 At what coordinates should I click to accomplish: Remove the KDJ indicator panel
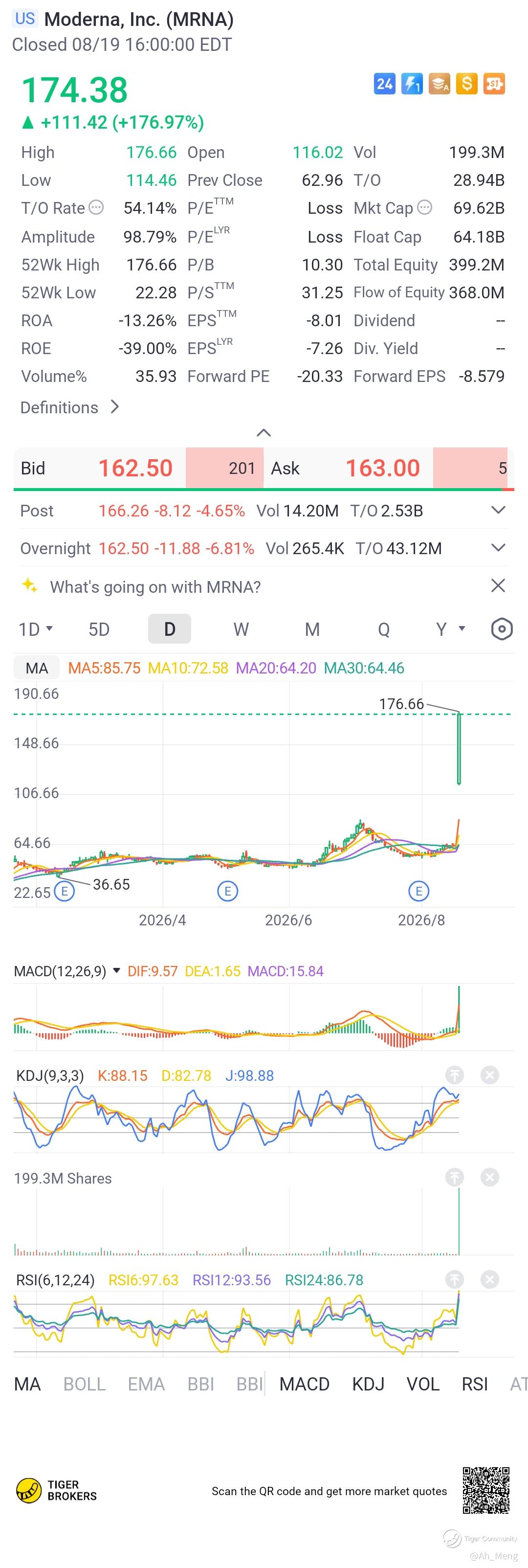[x=490, y=1075]
